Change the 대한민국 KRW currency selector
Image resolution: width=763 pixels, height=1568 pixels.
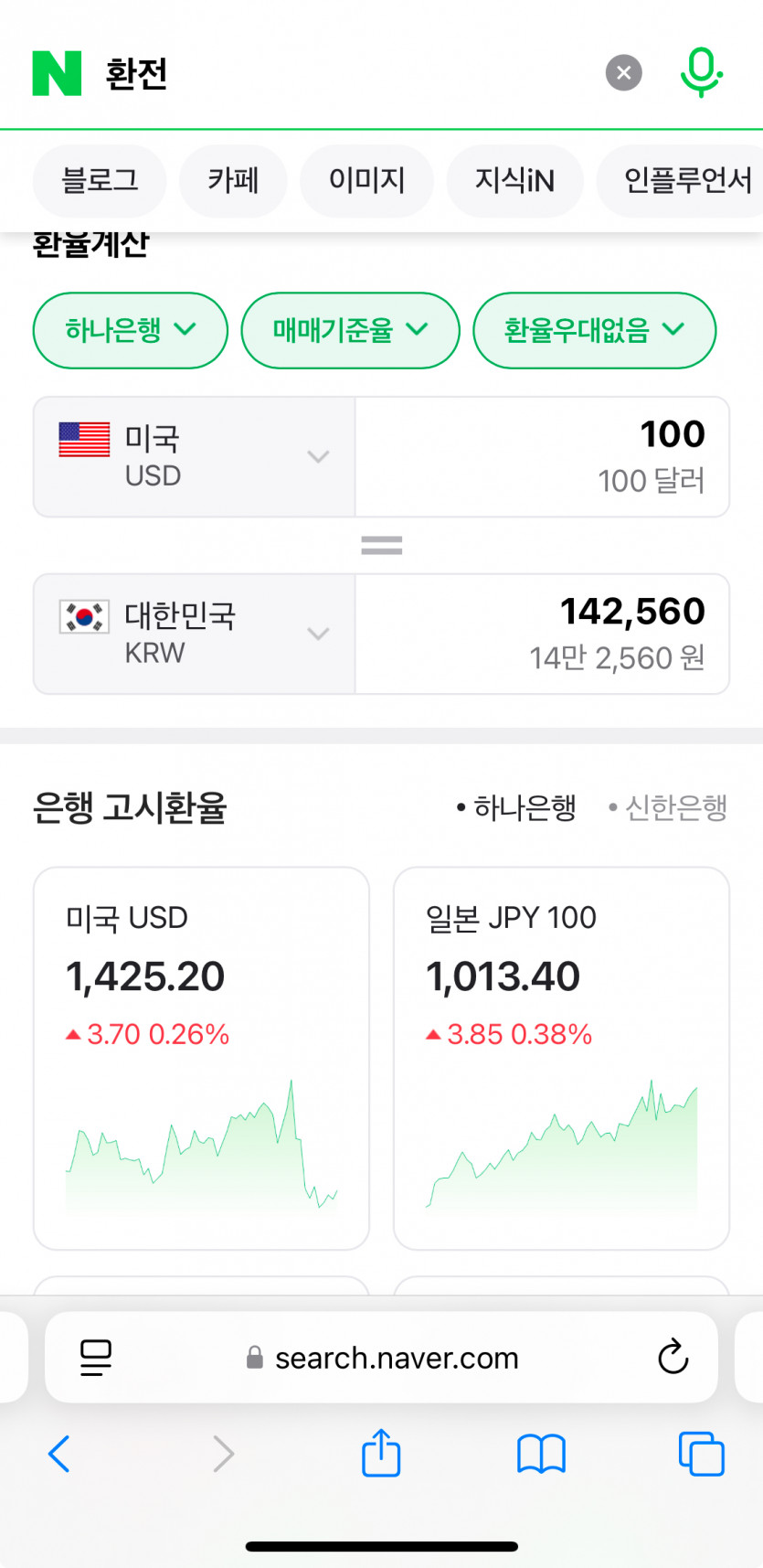pos(194,634)
